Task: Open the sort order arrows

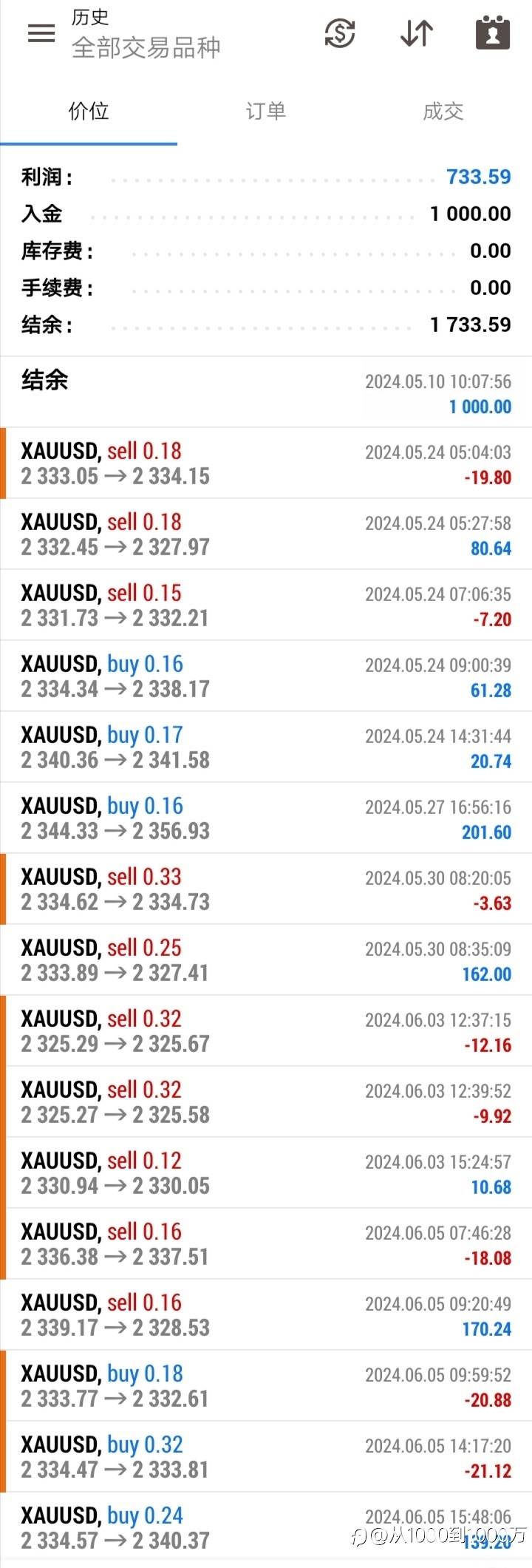Action: coord(416,33)
